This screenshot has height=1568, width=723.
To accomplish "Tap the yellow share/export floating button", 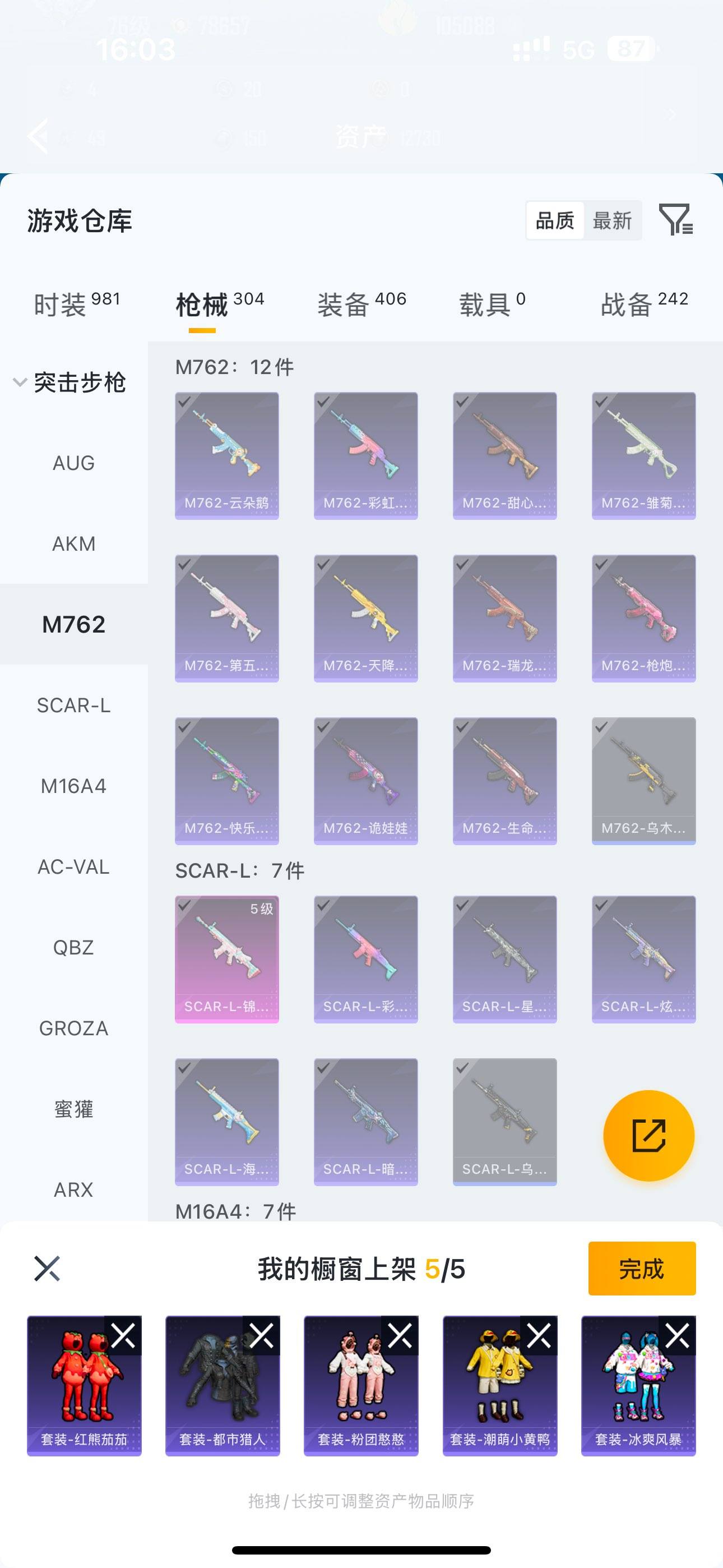I will click(649, 1136).
